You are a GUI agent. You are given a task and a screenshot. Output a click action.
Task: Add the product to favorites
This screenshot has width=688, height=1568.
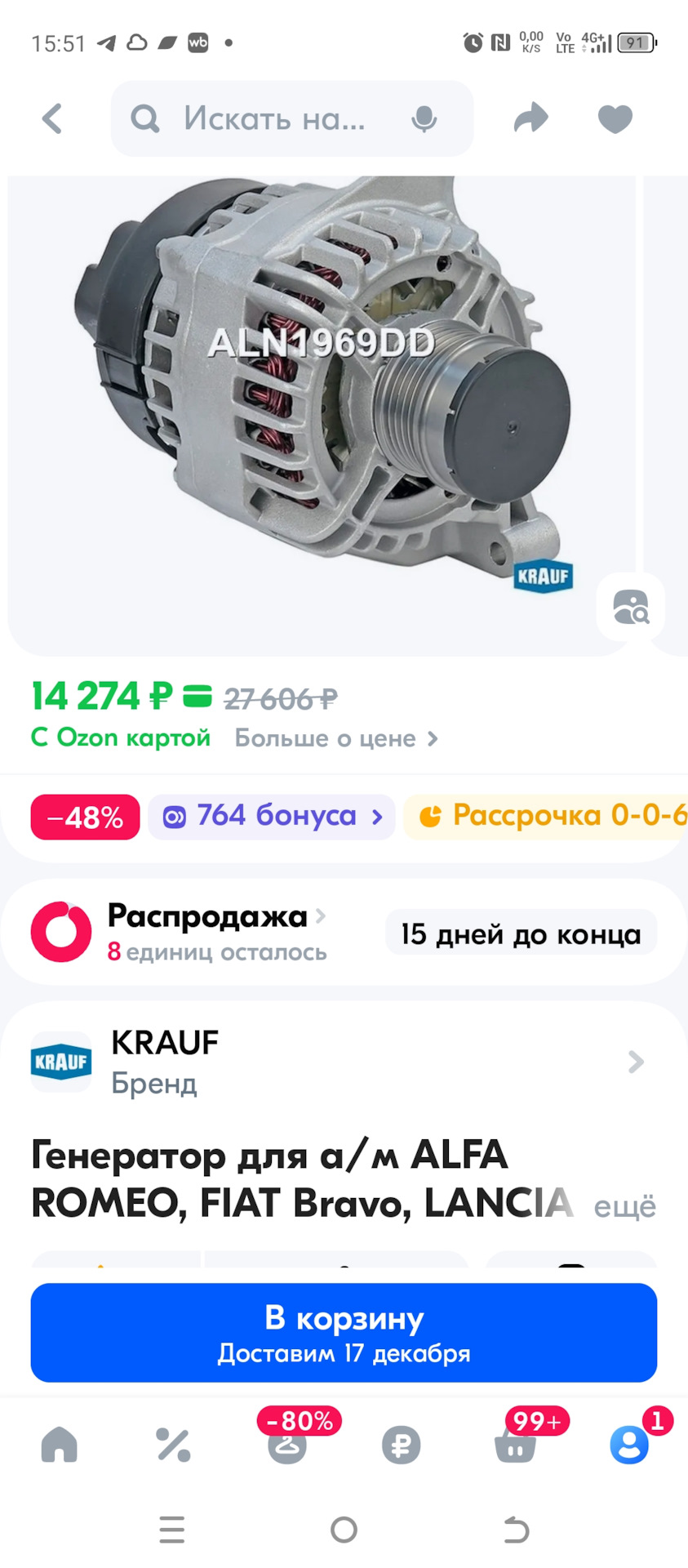click(x=615, y=119)
